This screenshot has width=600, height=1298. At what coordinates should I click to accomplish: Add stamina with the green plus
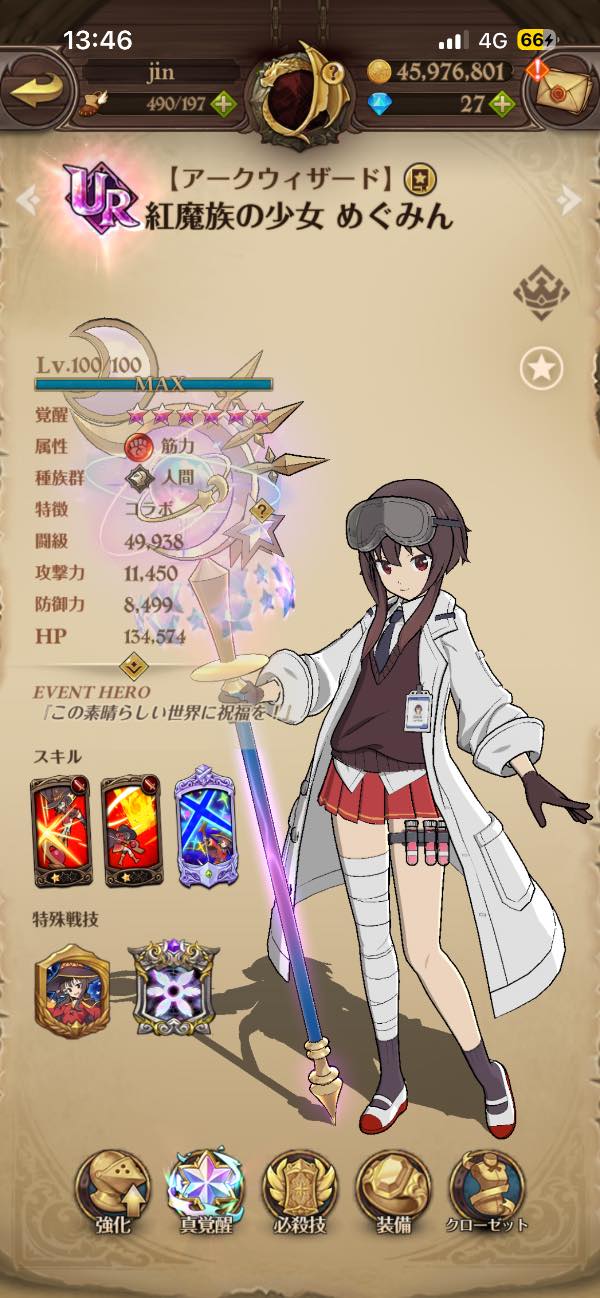click(224, 104)
